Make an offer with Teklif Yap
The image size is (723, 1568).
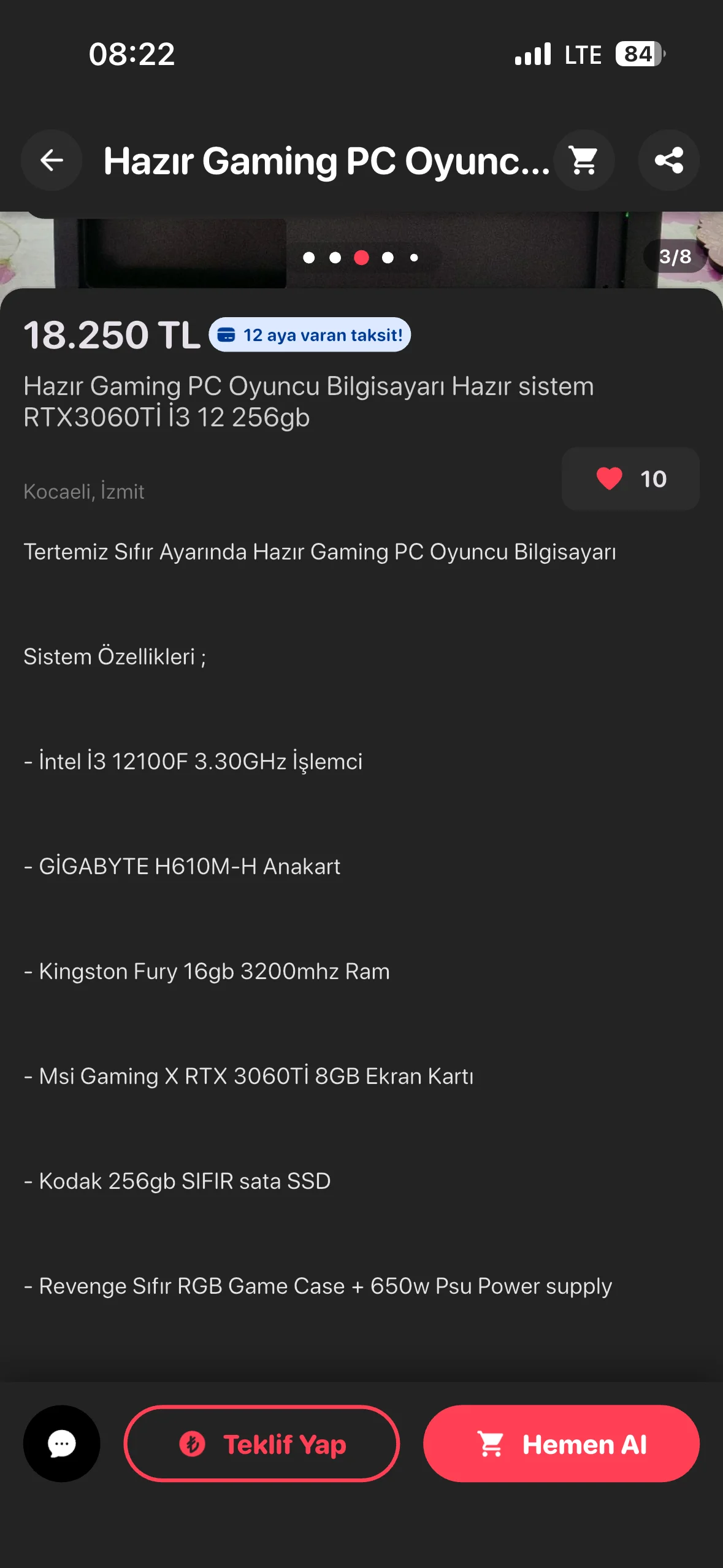pyautogui.click(x=262, y=1443)
